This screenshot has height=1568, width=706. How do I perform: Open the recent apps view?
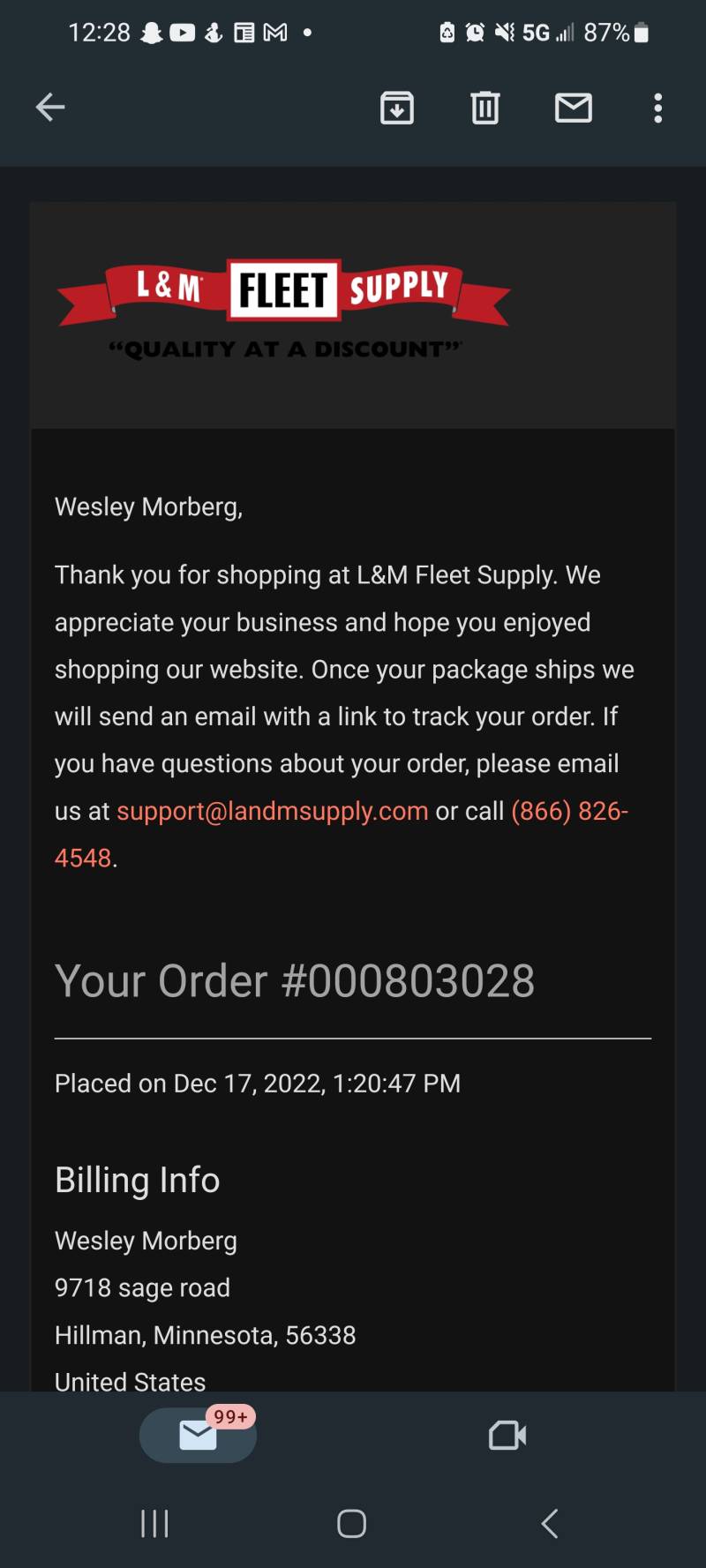pos(154,1524)
